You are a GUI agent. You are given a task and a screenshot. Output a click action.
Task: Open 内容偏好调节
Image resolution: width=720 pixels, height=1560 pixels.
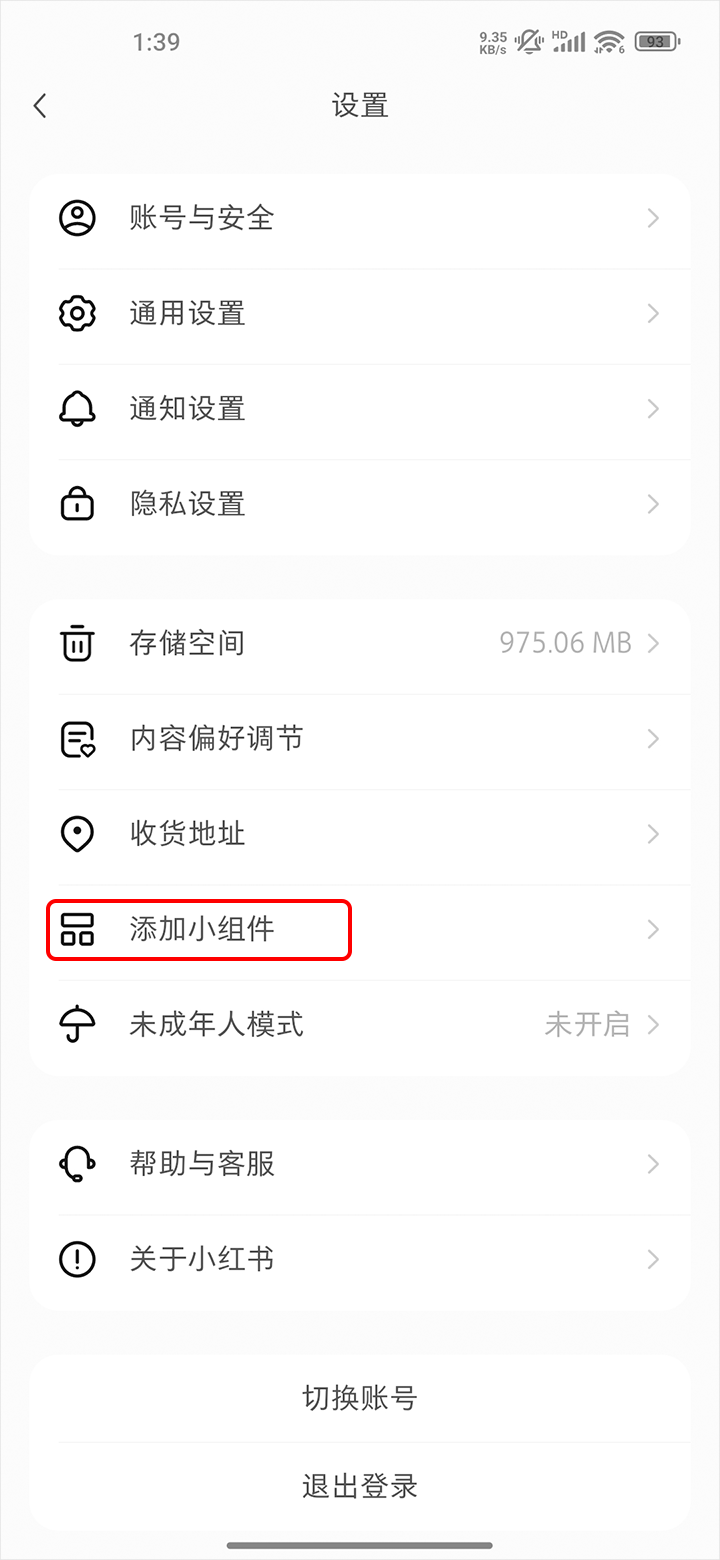point(360,739)
